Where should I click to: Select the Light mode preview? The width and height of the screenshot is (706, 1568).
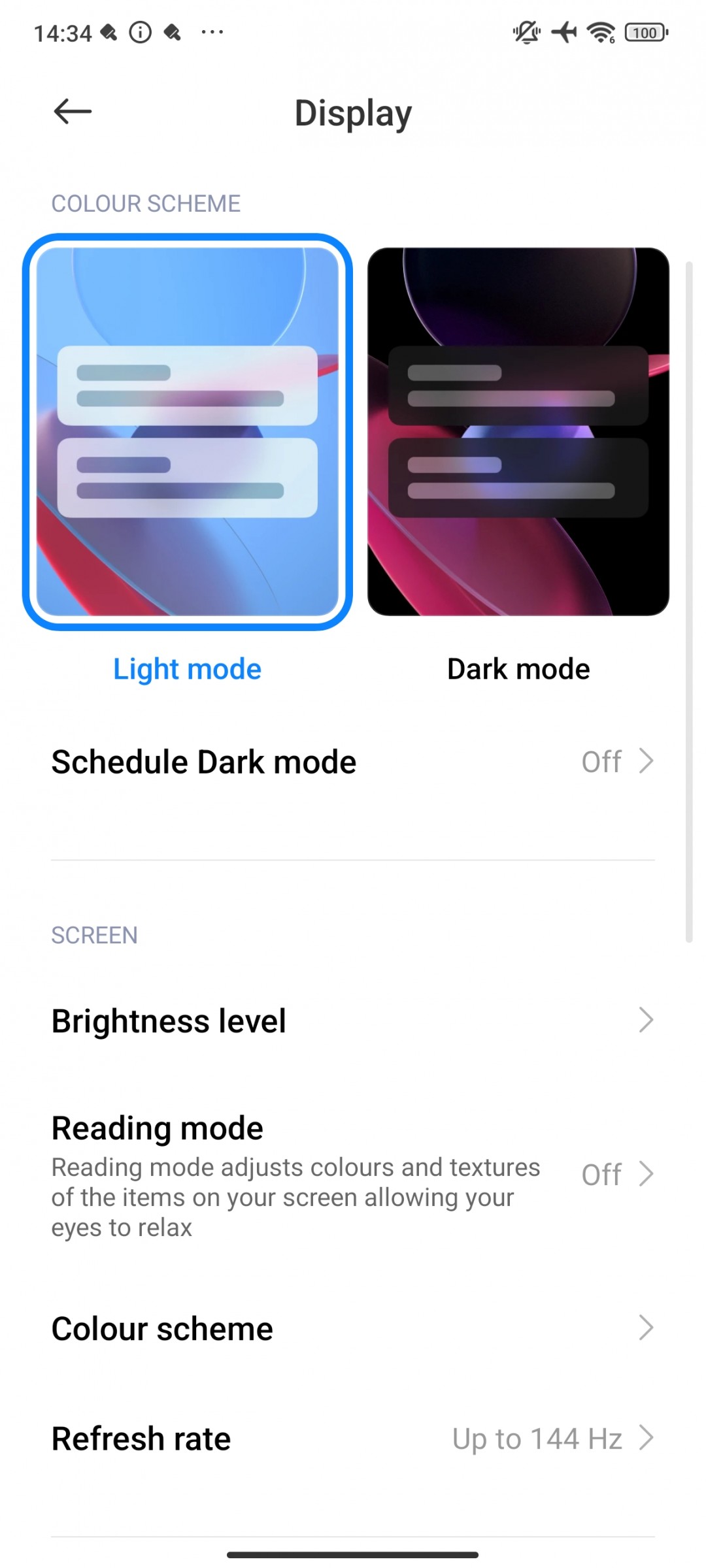(x=188, y=431)
